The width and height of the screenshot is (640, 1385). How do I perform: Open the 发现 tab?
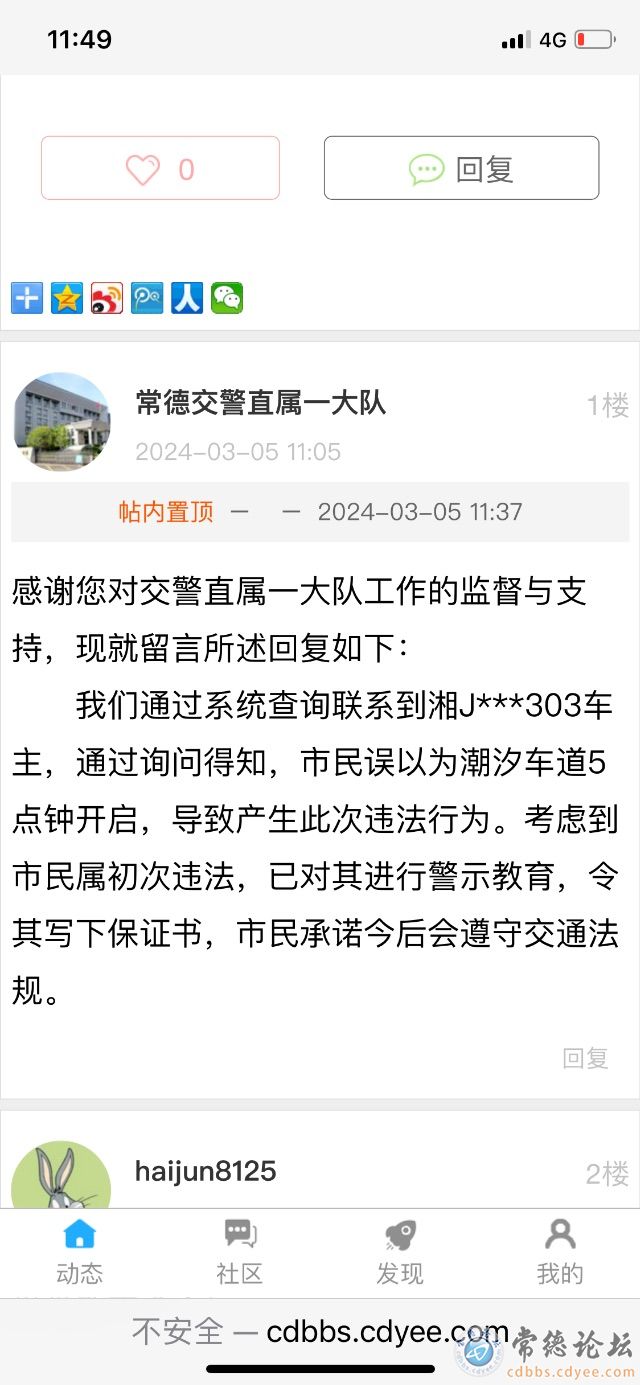point(400,1252)
